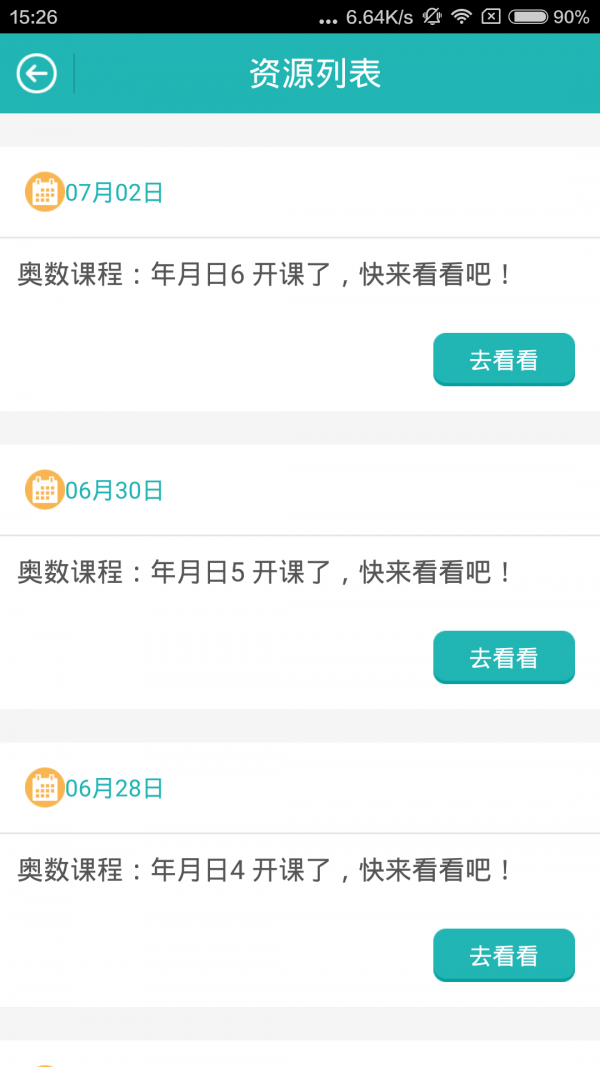Go back using the arrow icon
The width and height of the screenshot is (600, 1067).
tap(36, 73)
